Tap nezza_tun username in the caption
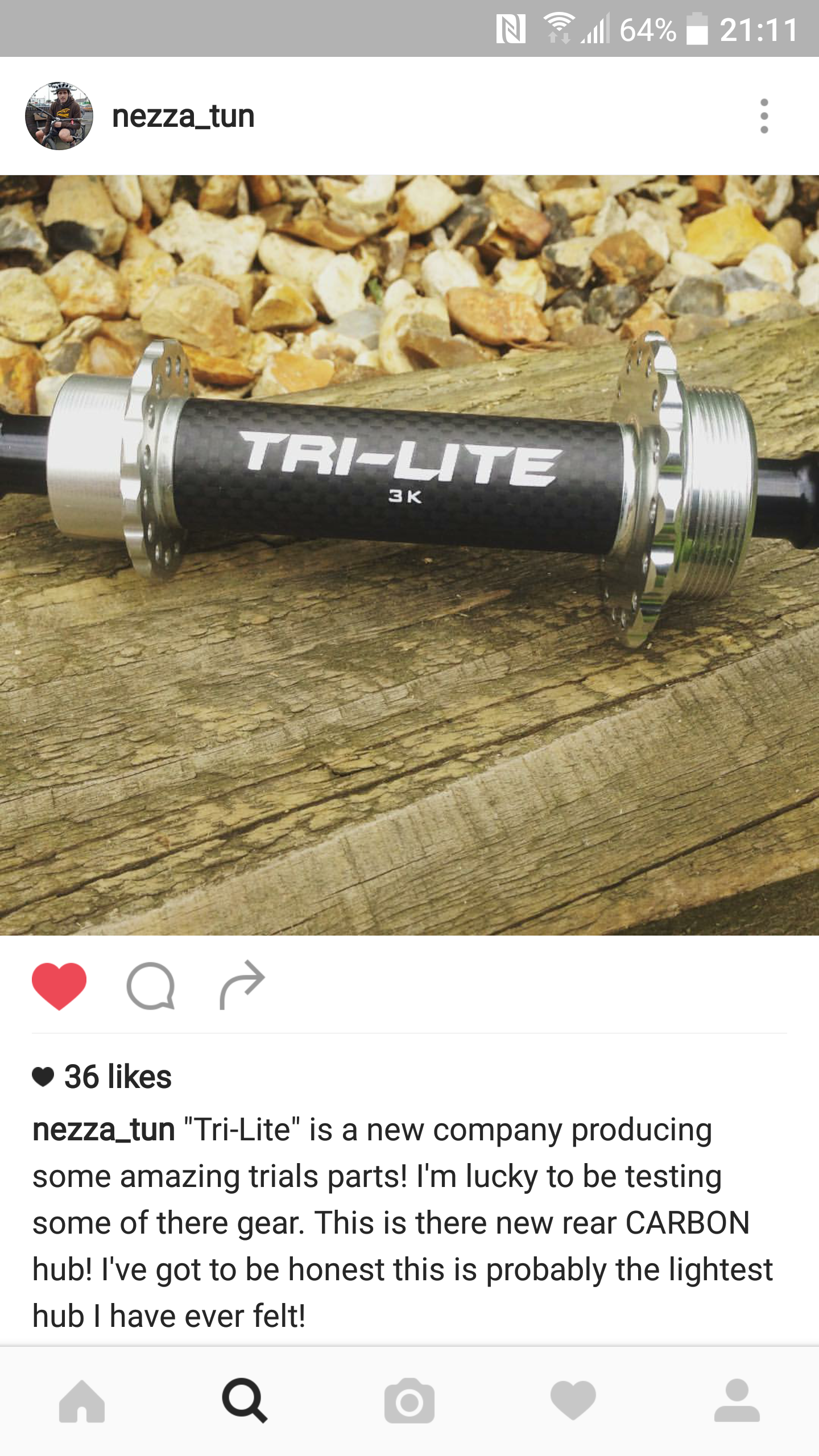This screenshot has height=1456, width=819. coord(104,1130)
